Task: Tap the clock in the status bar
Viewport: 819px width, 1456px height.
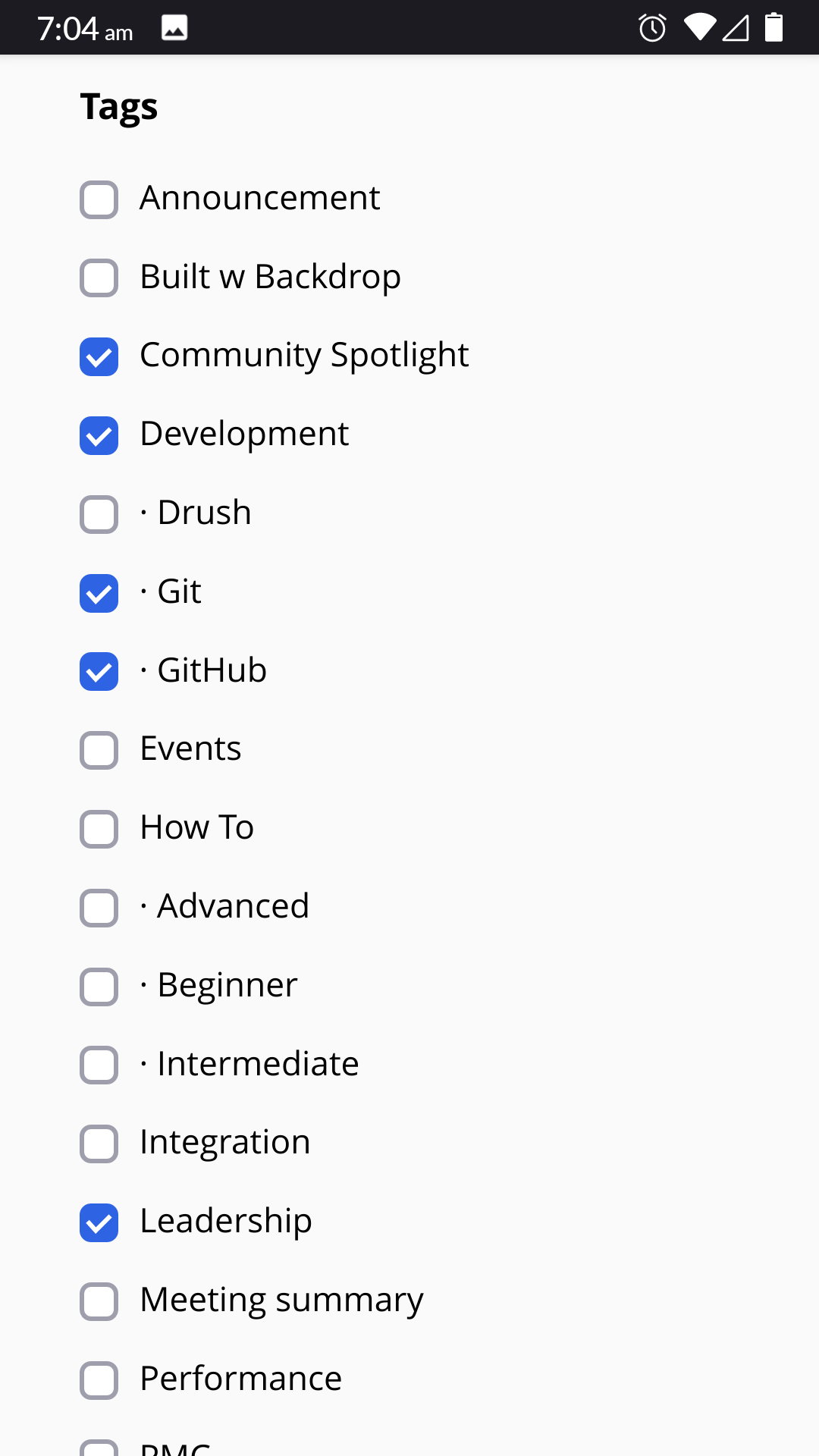Action: [85, 27]
